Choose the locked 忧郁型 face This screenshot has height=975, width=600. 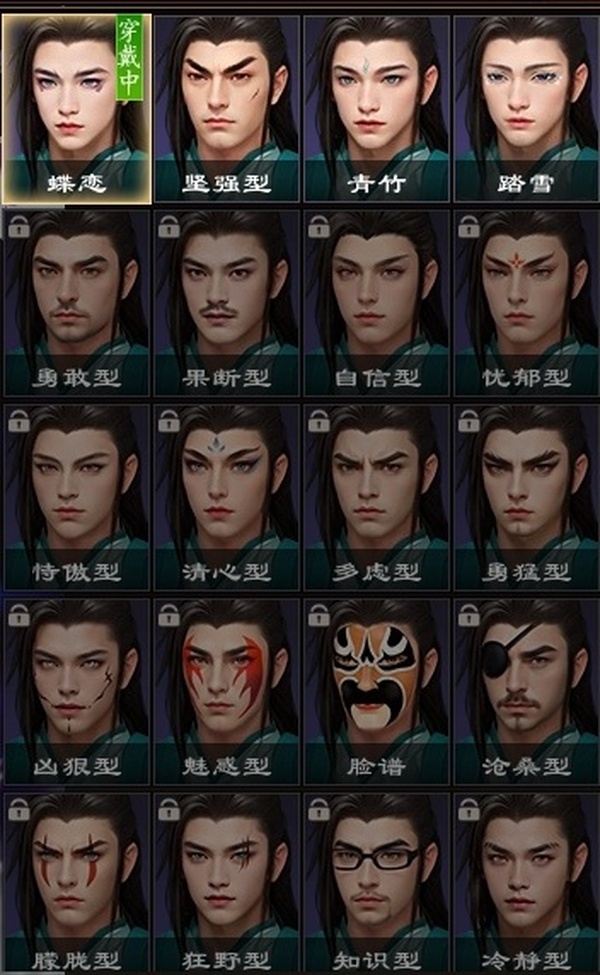[x=526, y=302]
